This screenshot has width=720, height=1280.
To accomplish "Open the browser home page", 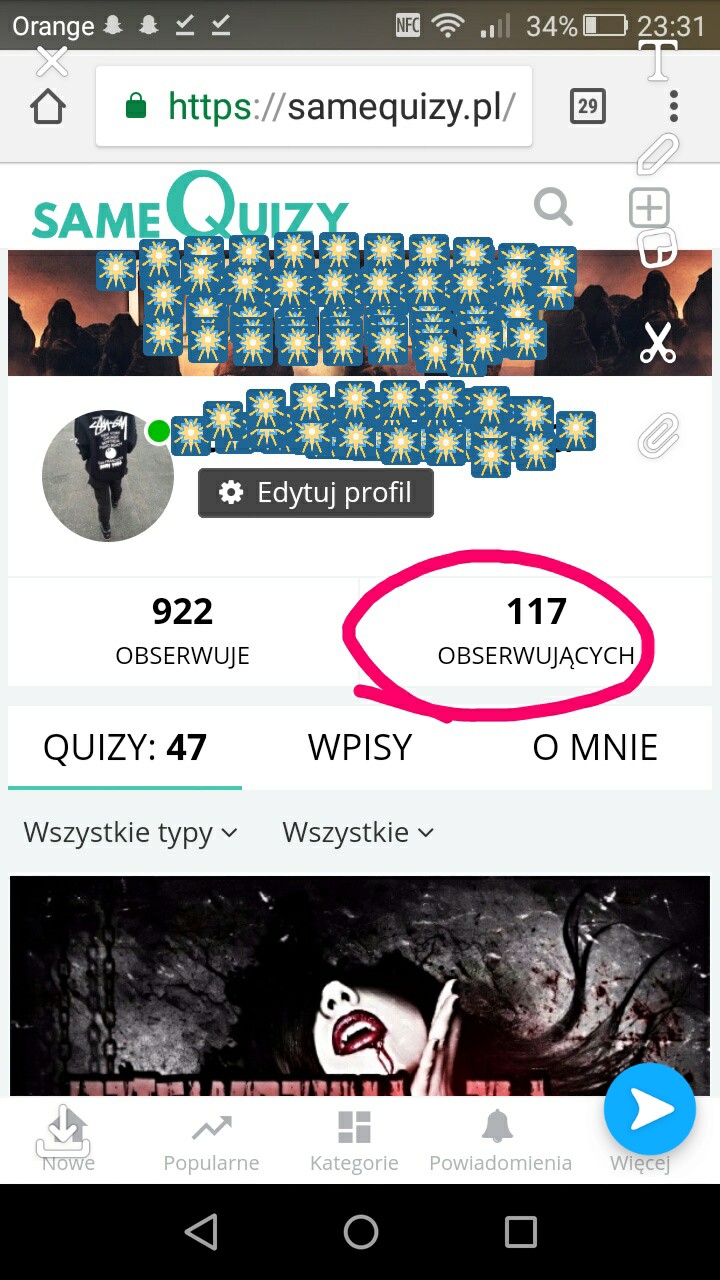I will pos(48,107).
